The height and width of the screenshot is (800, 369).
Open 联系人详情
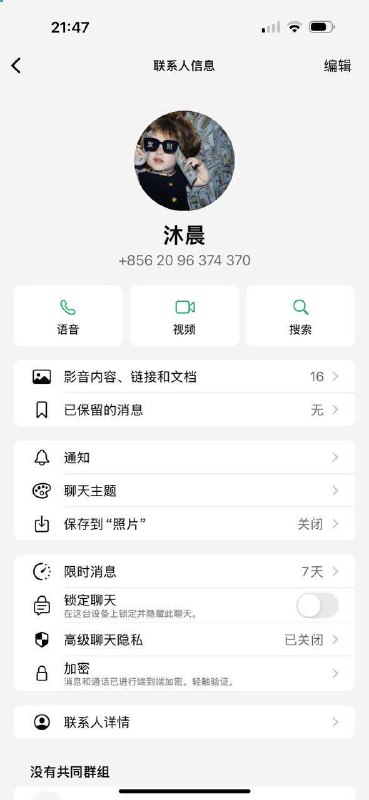[184, 722]
